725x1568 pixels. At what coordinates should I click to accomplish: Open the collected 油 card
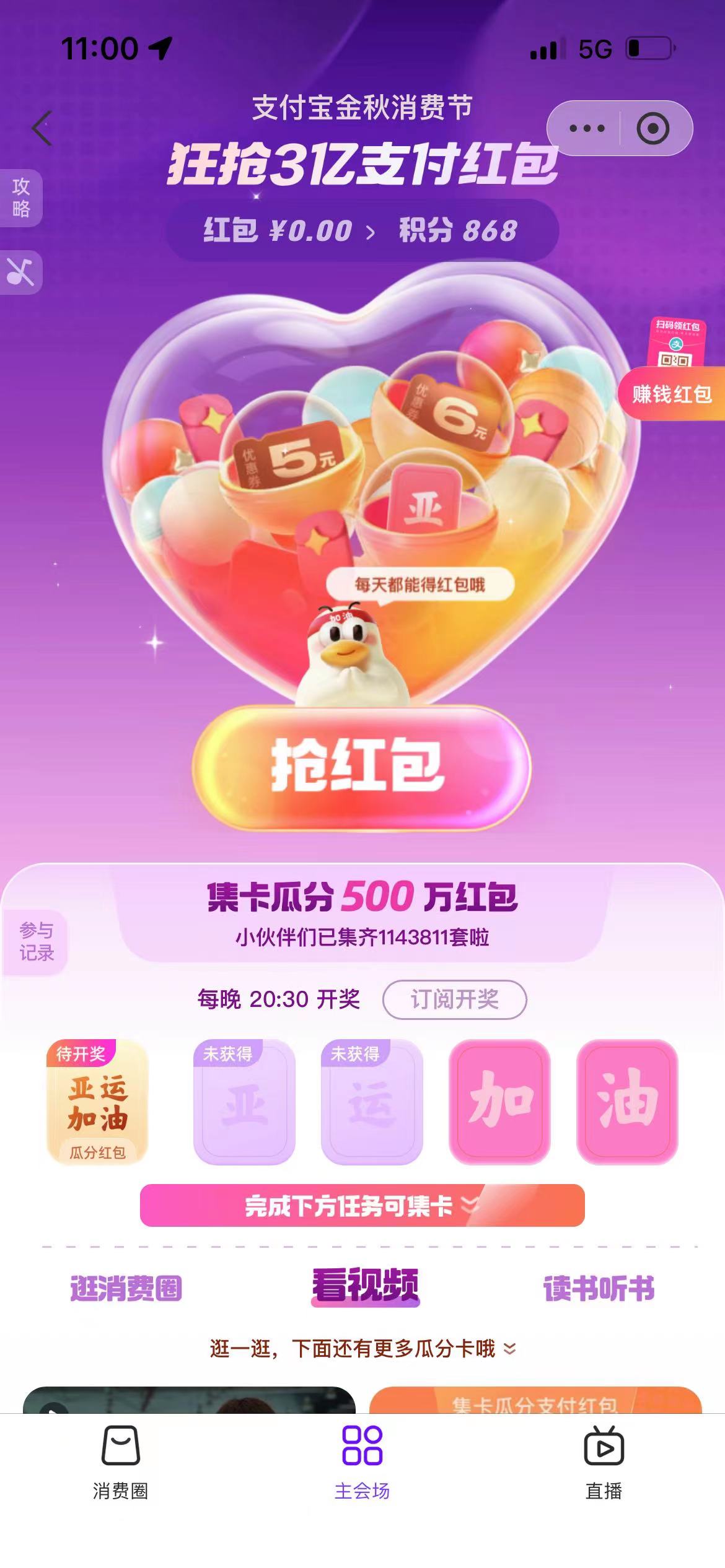coord(627,1102)
